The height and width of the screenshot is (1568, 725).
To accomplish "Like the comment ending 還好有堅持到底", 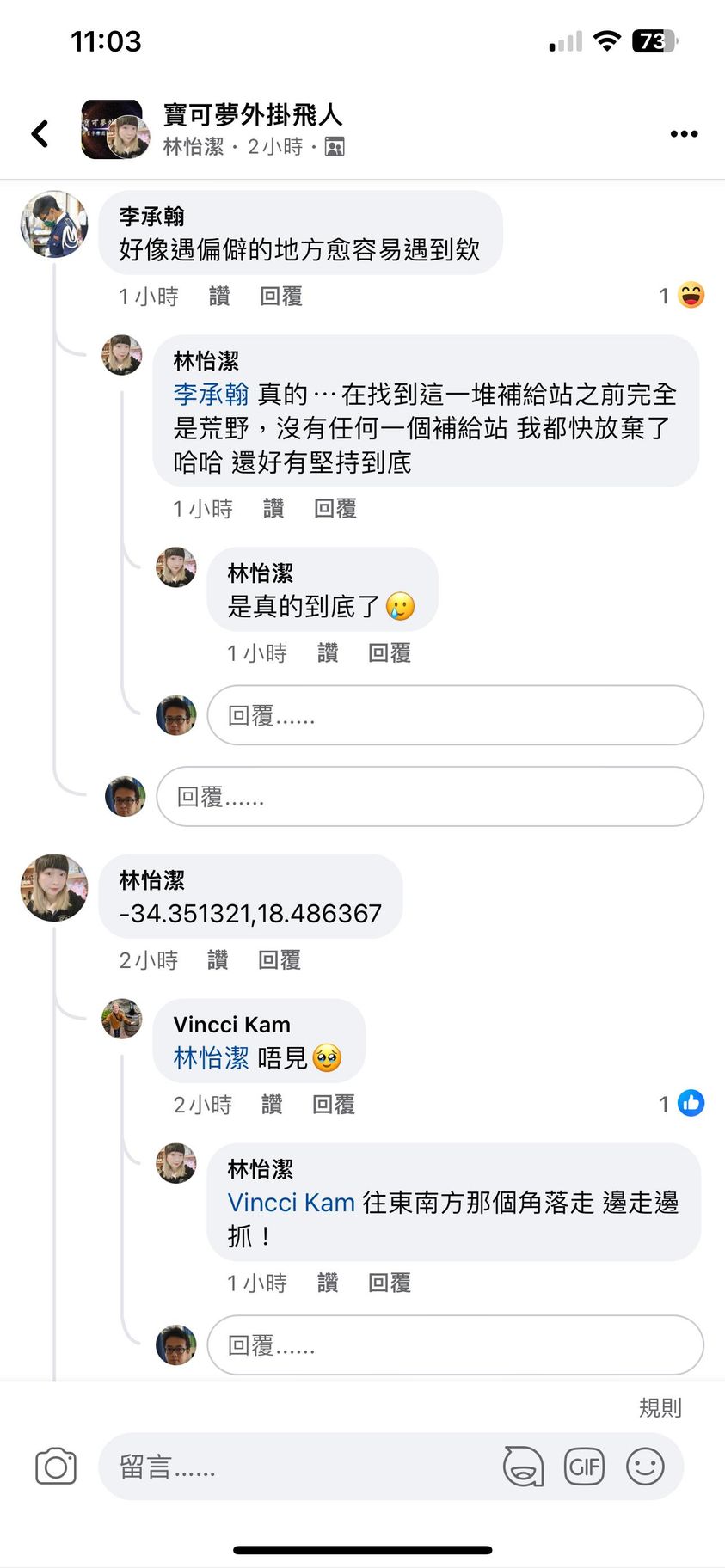I will [x=273, y=509].
